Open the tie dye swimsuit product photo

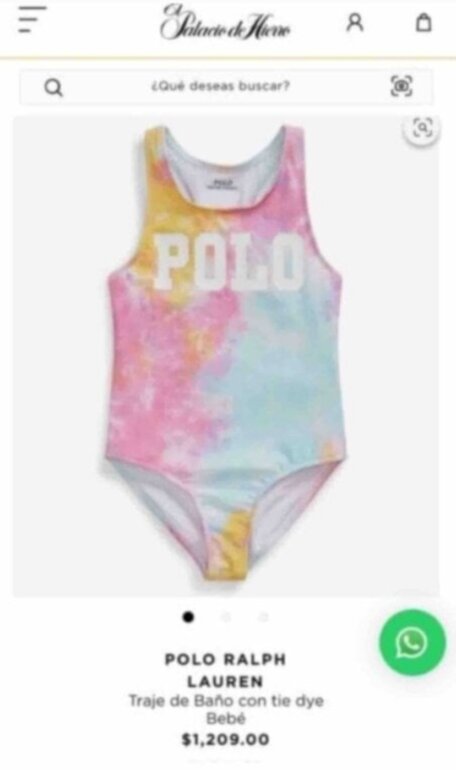click(x=226, y=356)
